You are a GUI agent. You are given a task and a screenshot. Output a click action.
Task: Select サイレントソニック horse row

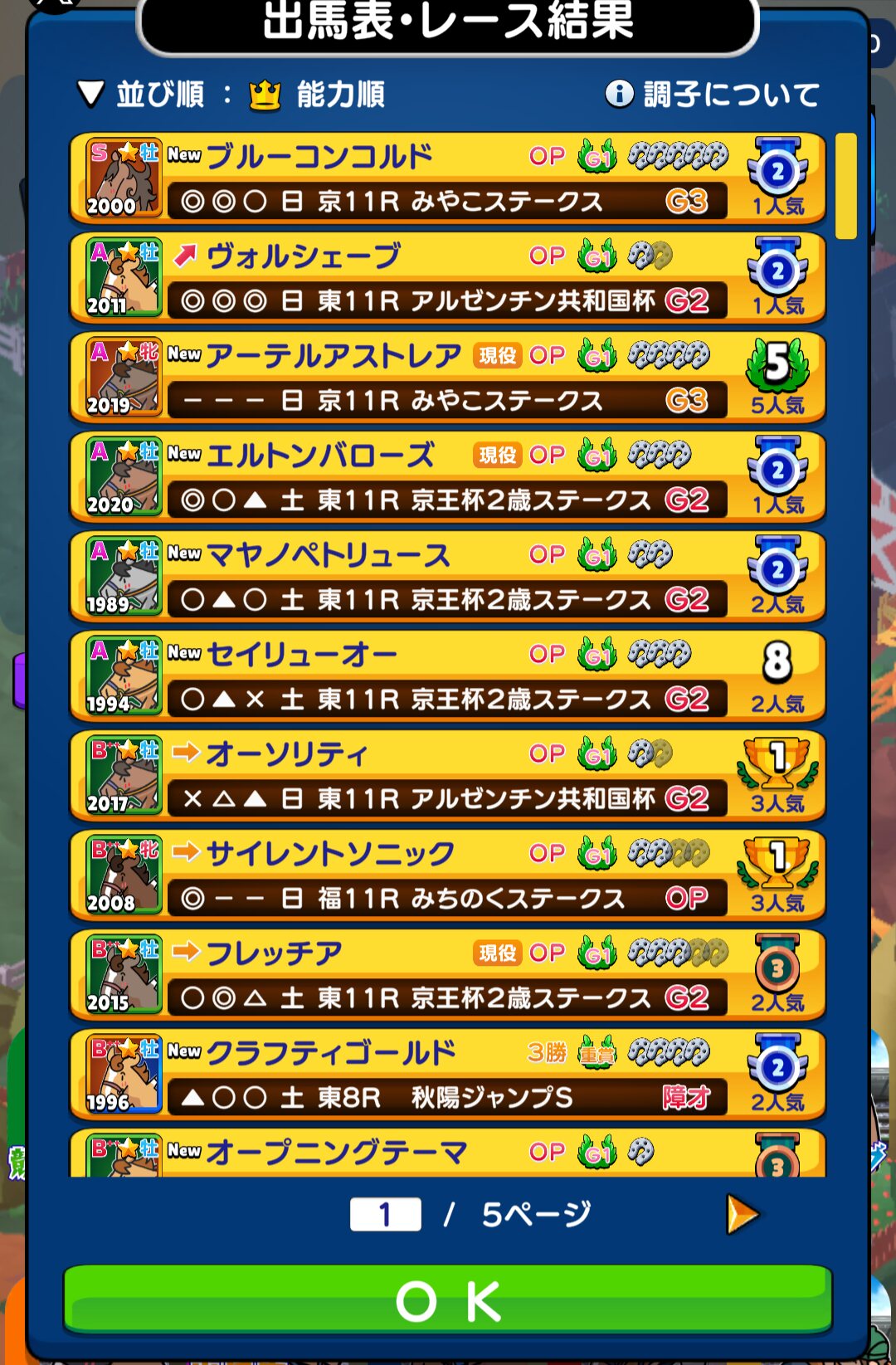tap(446, 875)
